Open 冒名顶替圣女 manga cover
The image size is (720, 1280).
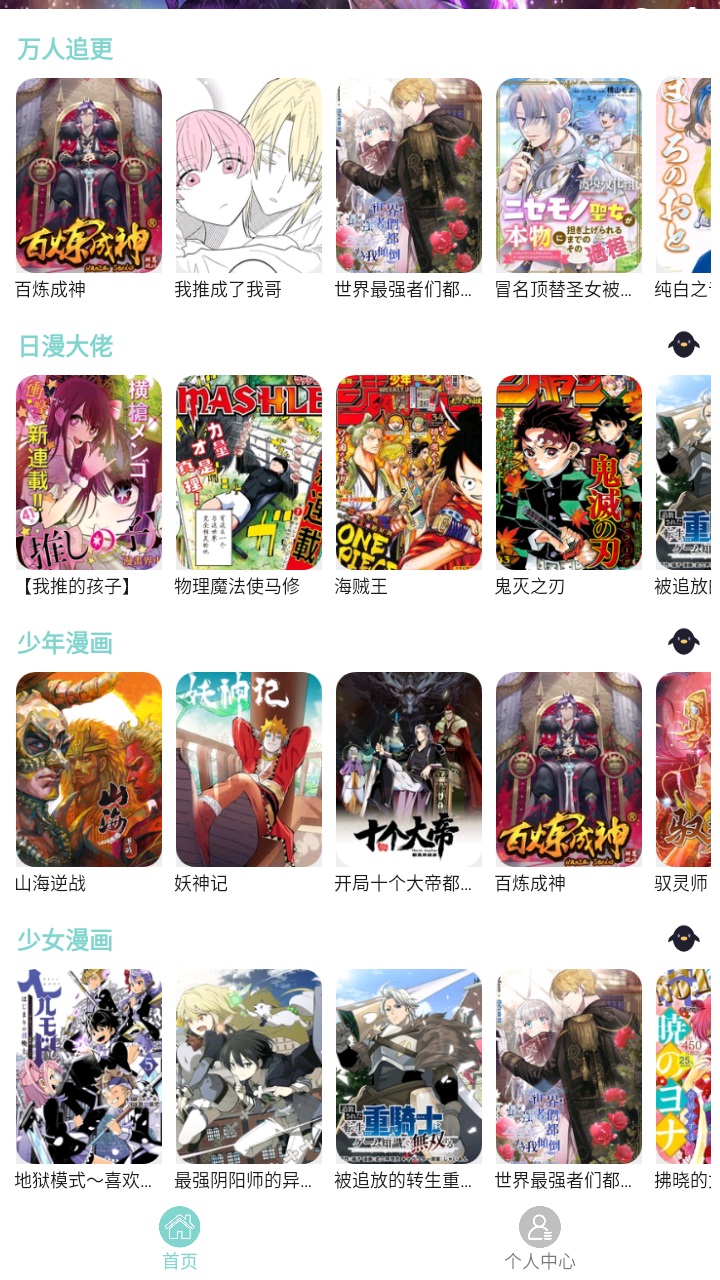tap(569, 176)
